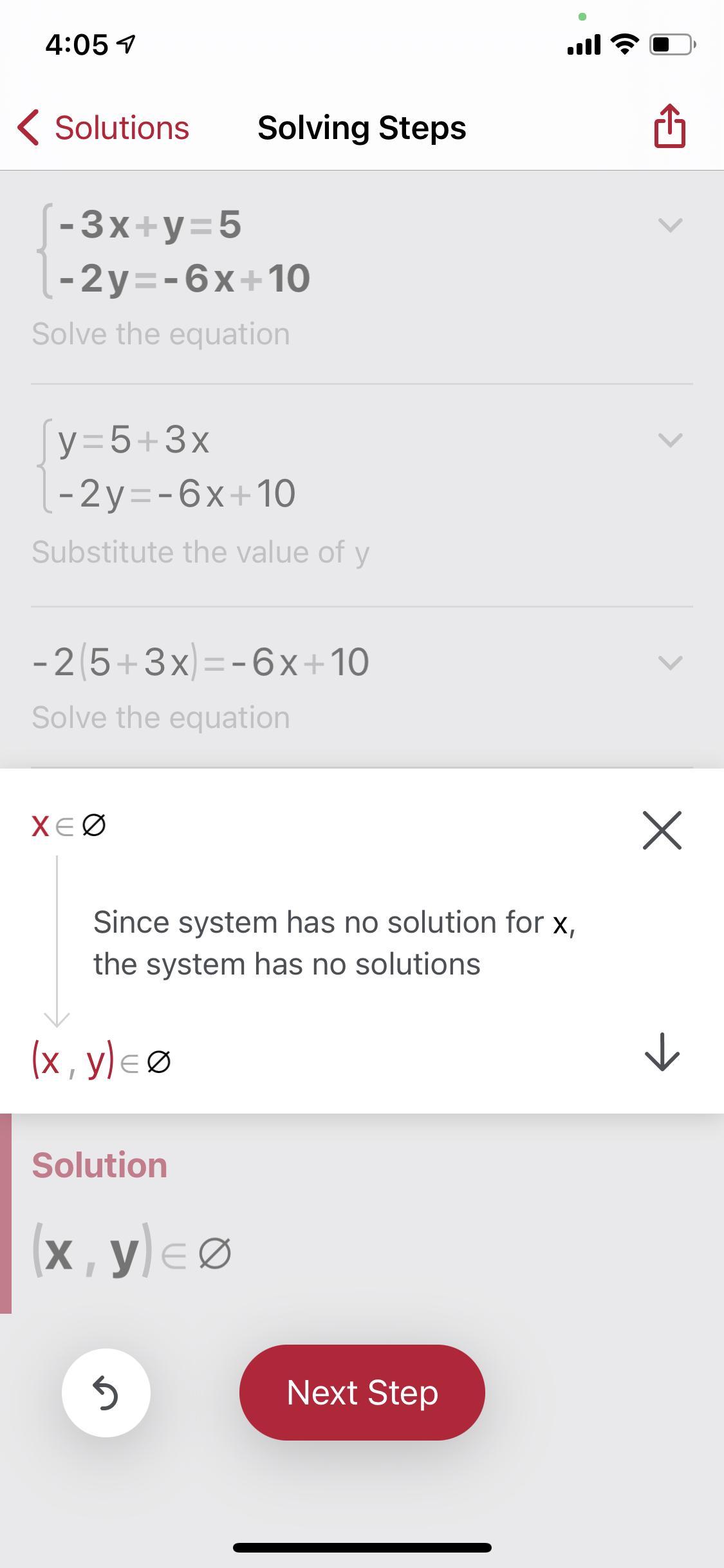This screenshot has height=1568, width=724.
Task: Undo to the previous step
Action: click(106, 1393)
